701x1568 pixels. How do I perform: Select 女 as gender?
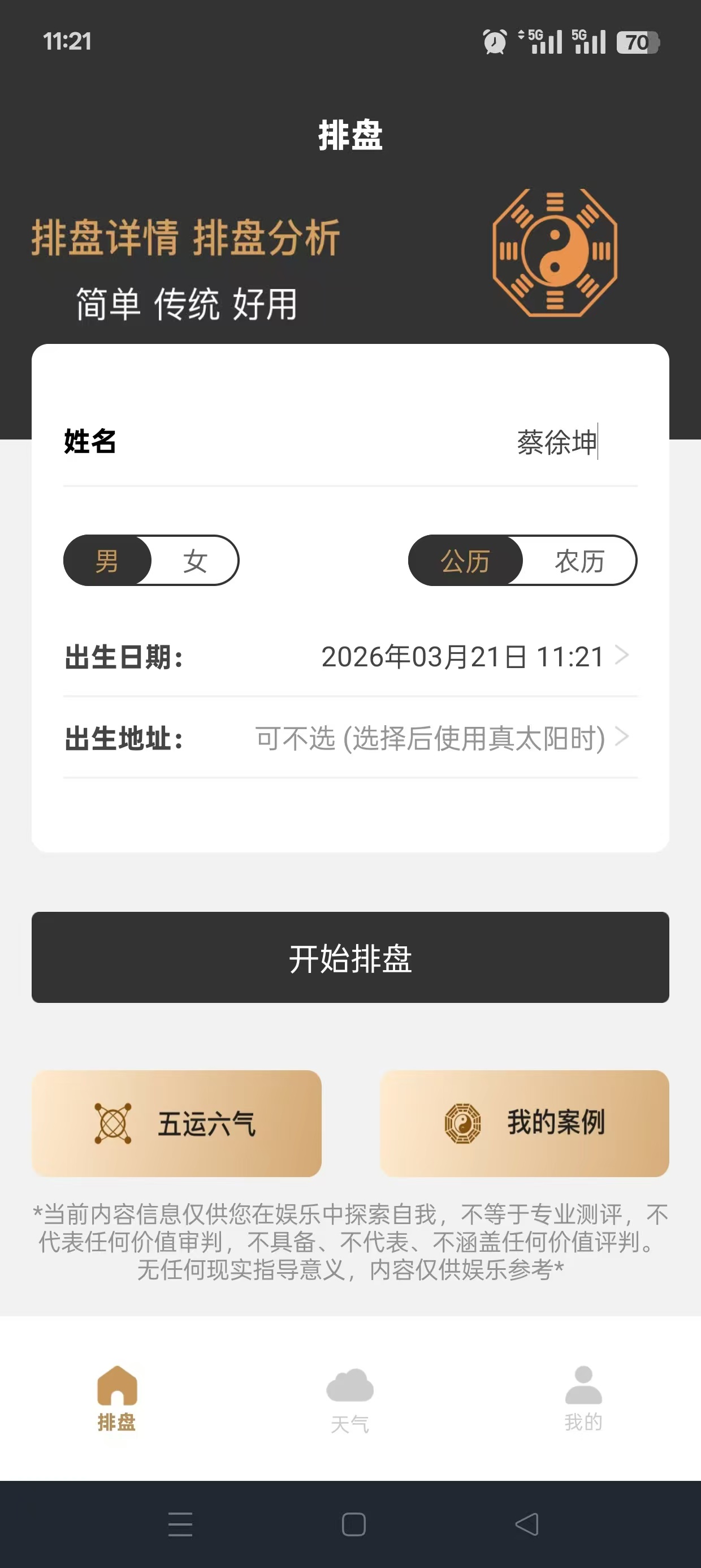coord(194,561)
